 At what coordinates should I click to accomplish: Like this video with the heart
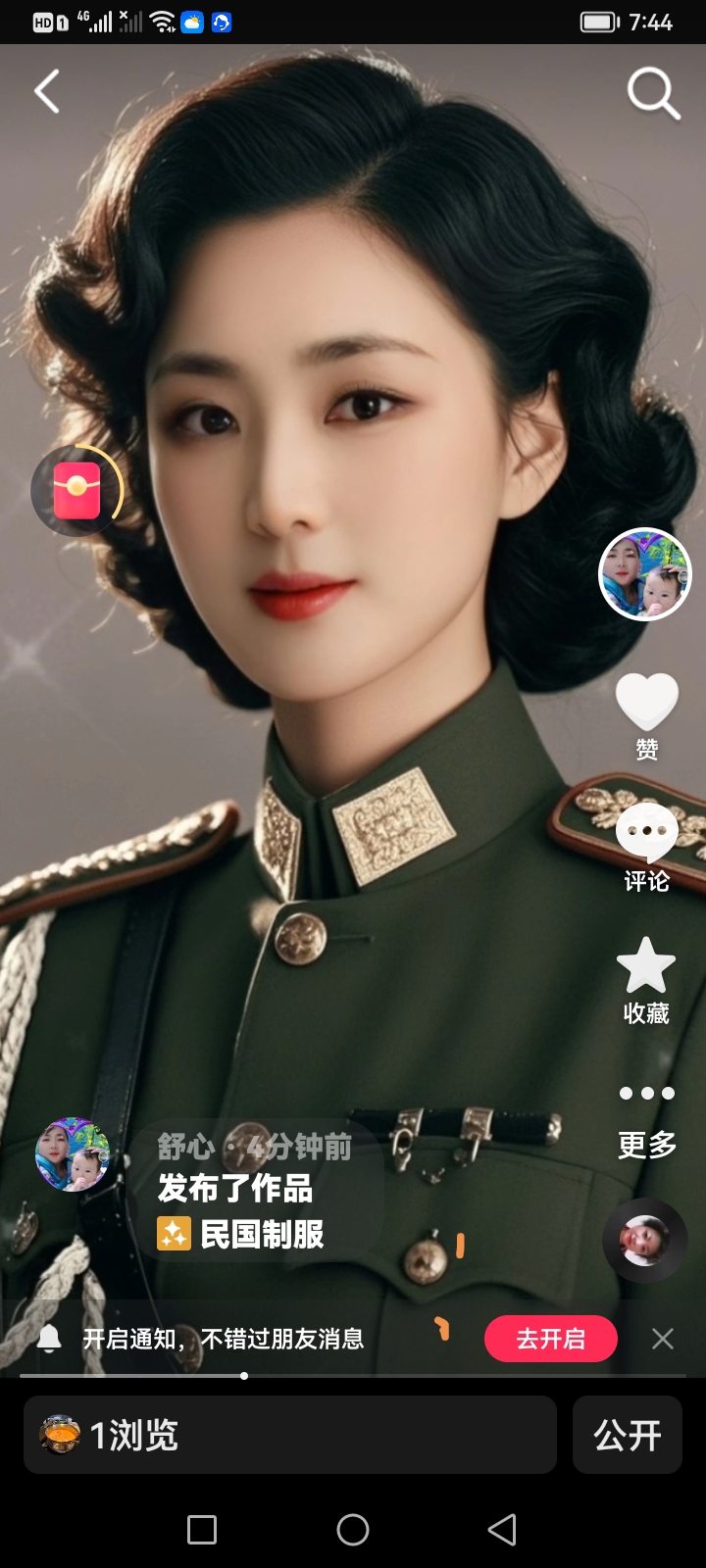646,702
